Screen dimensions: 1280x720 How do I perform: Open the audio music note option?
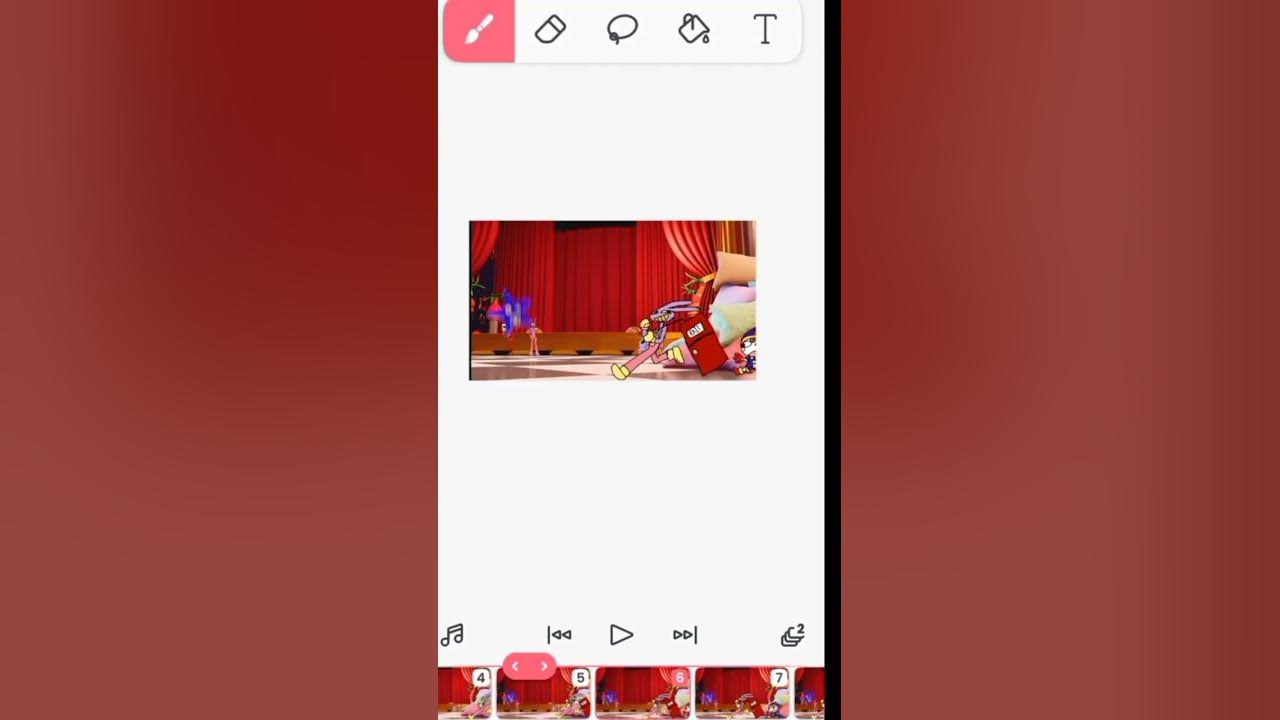[452, 635]
